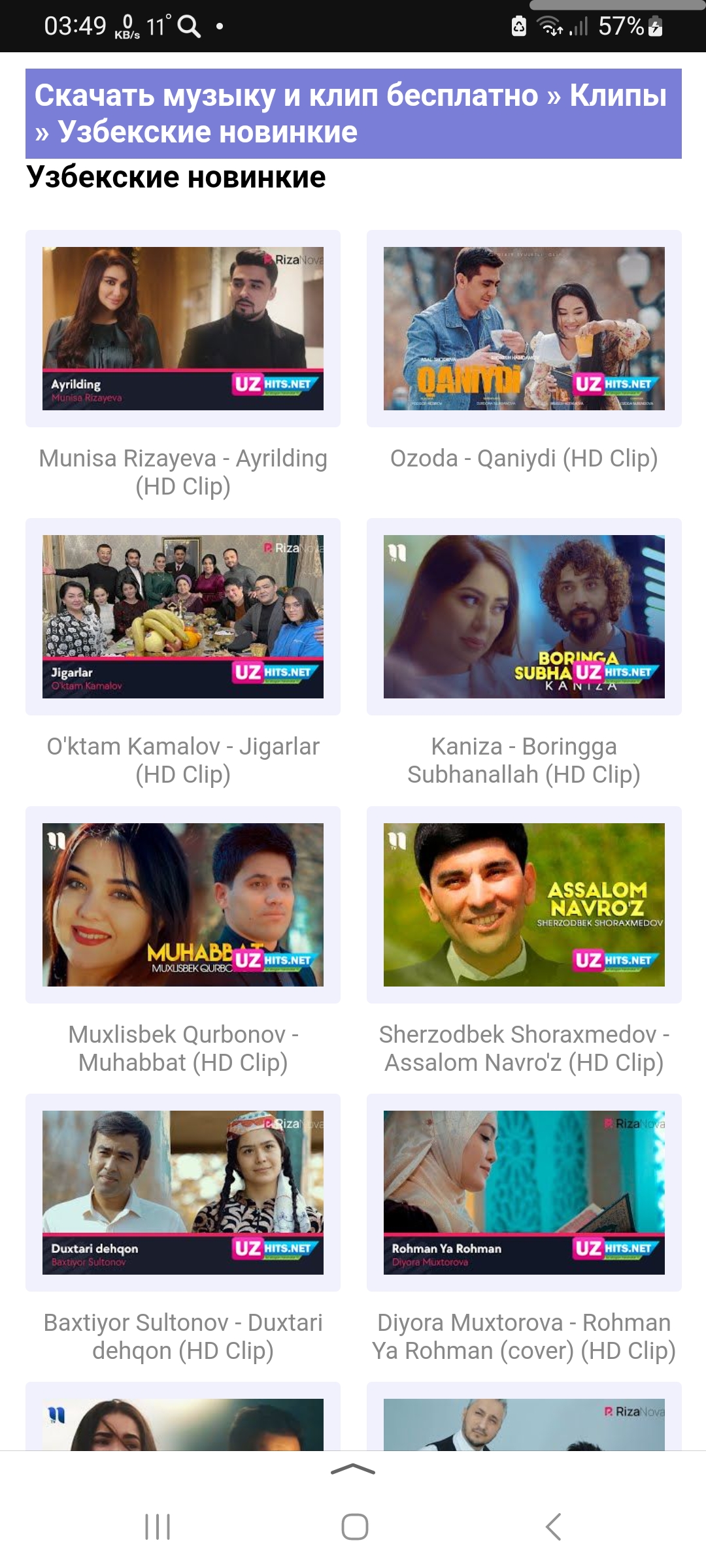Open Kaniza - Boringga Subhanallah clip
The height and width of the screenshot is (1568, 706).
tap(524, 617)
